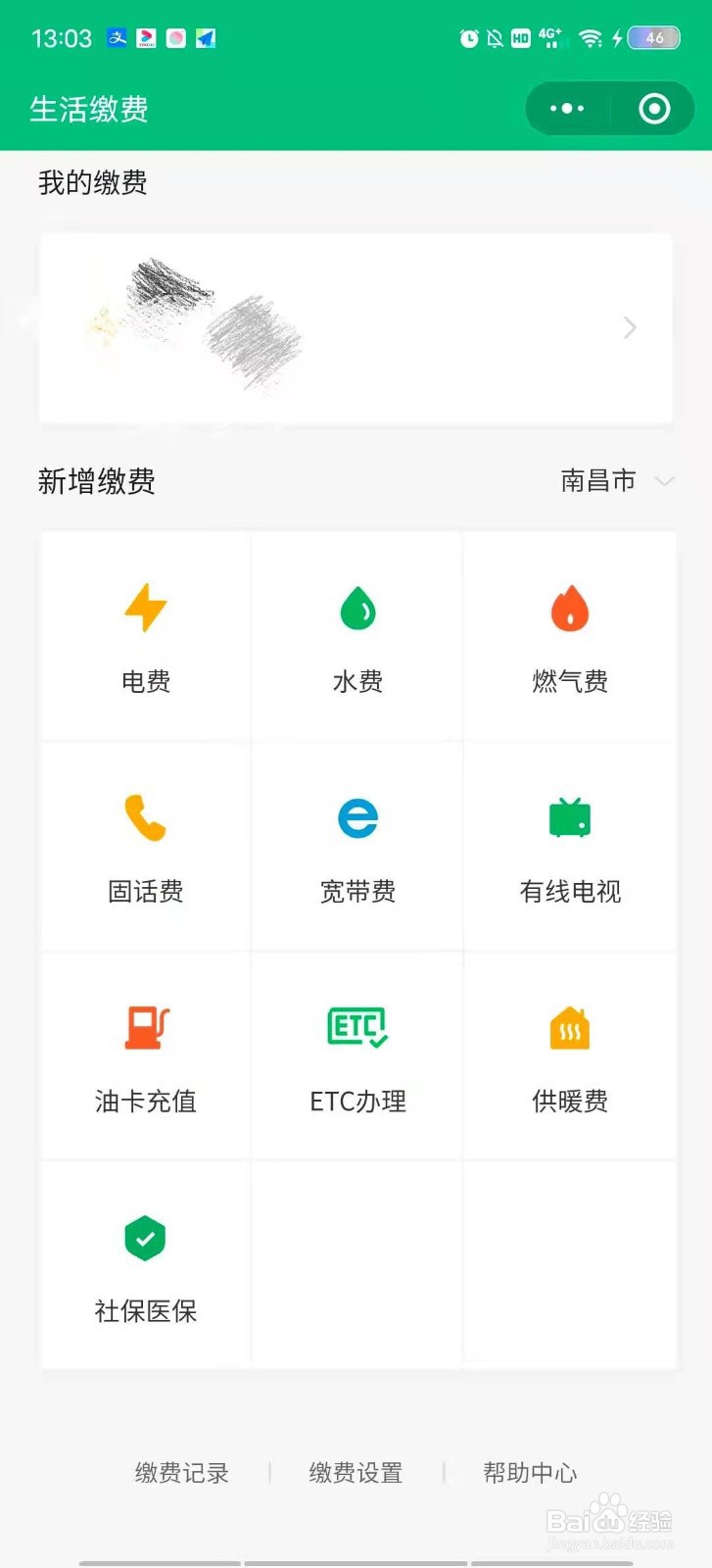This screenshot has height=1568, width=712.
Task: Open the mini program more options menu
Action: tap(567, 109)
